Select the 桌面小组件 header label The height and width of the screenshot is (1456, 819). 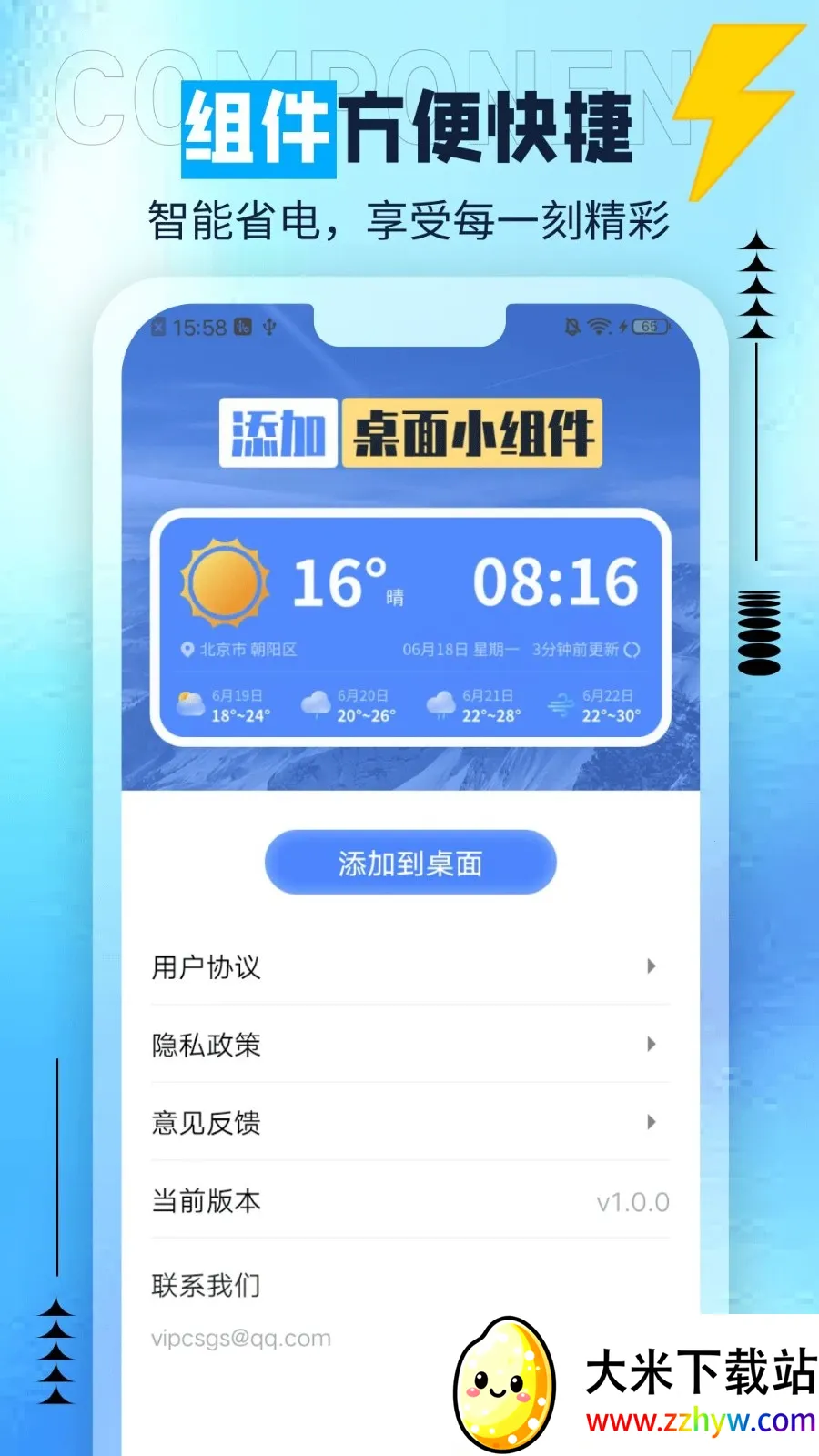(x=473, y=434)
